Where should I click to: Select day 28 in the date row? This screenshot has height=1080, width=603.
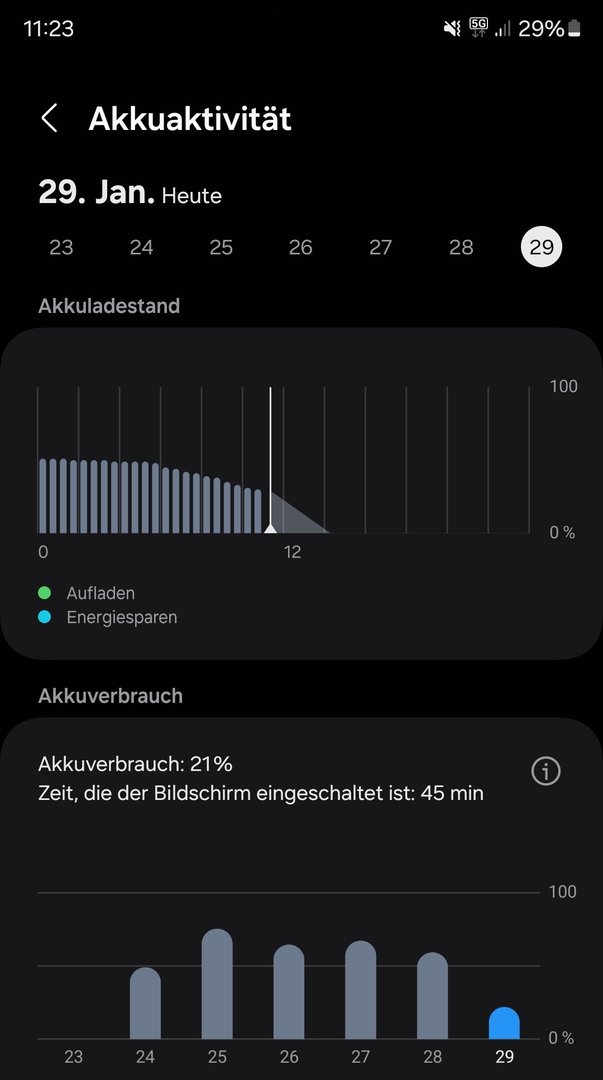point(461,247)
